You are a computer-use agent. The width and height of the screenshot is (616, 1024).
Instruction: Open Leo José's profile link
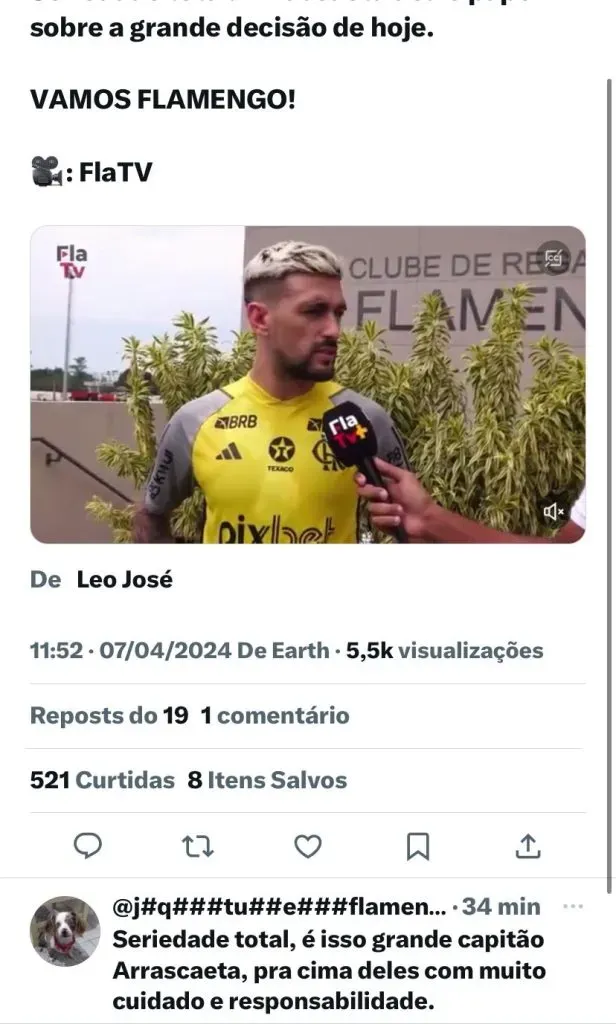(124, 580)
